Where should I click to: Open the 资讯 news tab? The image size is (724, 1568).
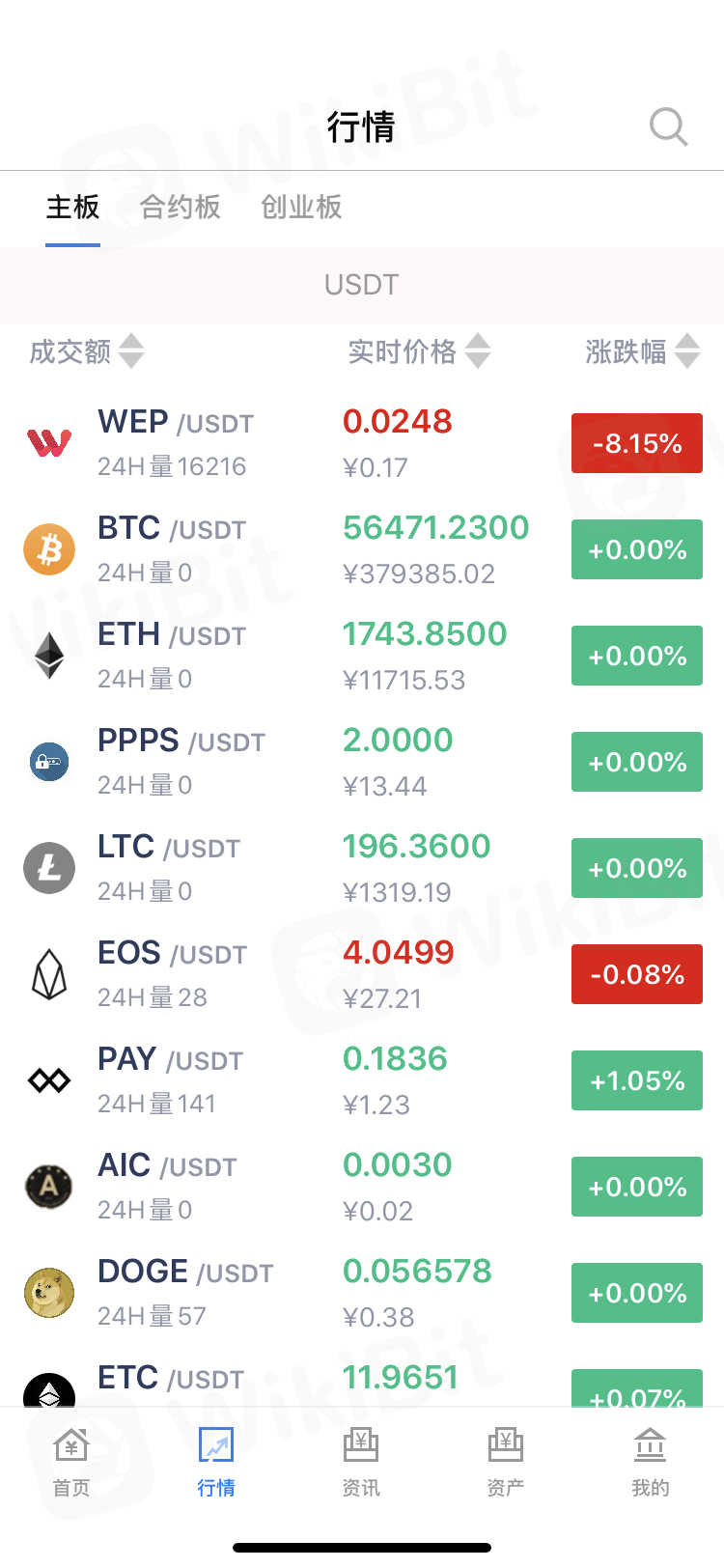pyautogui.click(x=361, y=1462)
